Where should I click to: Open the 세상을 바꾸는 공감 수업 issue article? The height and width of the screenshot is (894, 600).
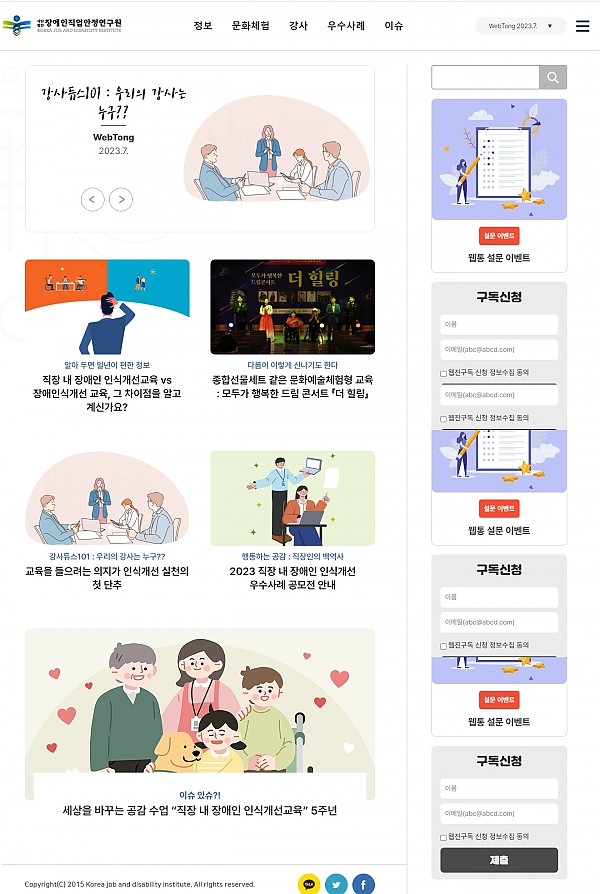pos(199,810)
